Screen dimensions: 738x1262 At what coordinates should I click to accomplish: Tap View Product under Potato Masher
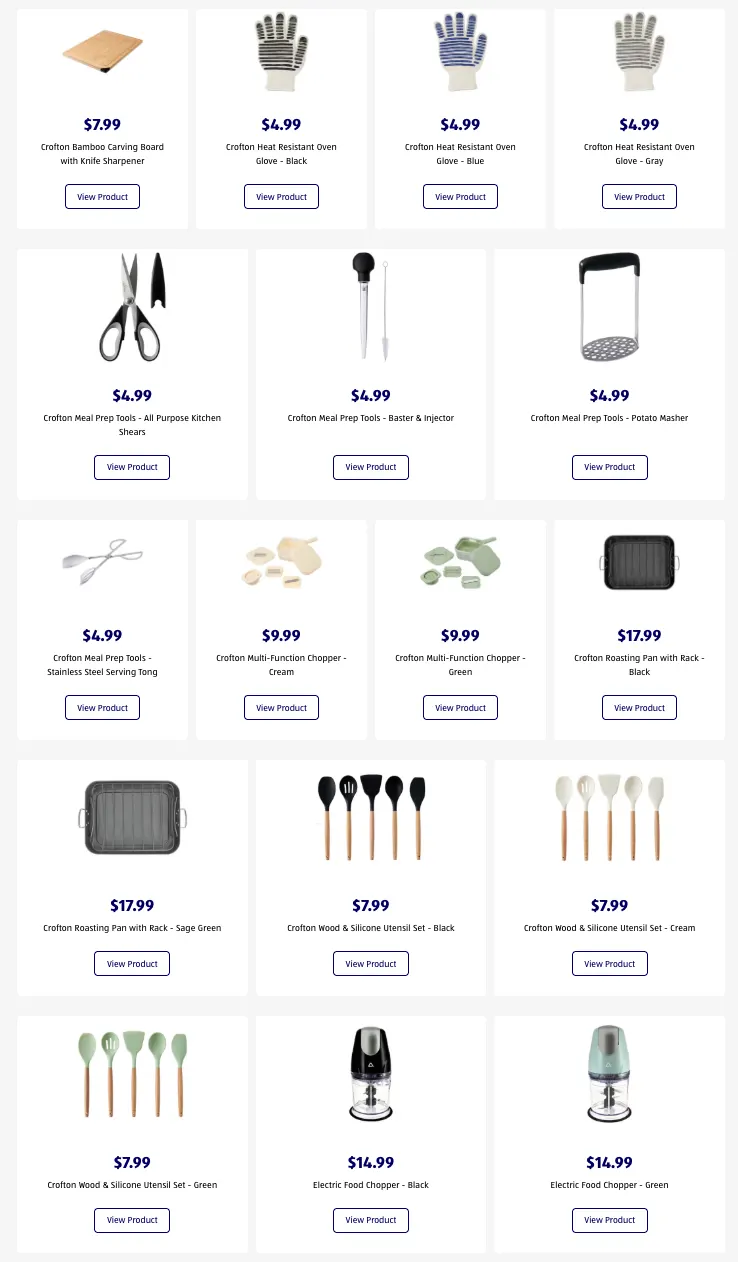(609, 467)
